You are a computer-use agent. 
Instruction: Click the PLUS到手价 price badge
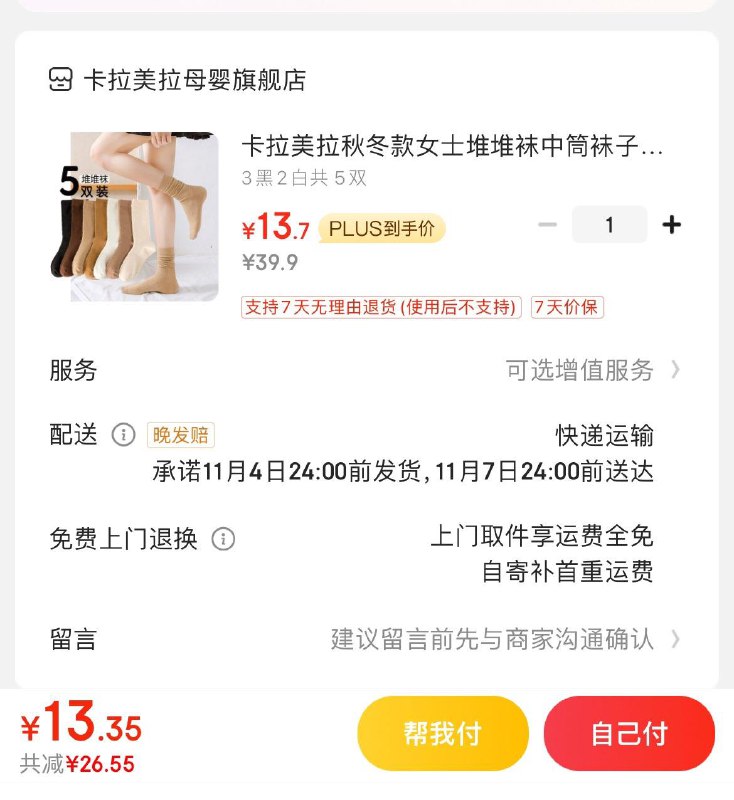[383, 228]
